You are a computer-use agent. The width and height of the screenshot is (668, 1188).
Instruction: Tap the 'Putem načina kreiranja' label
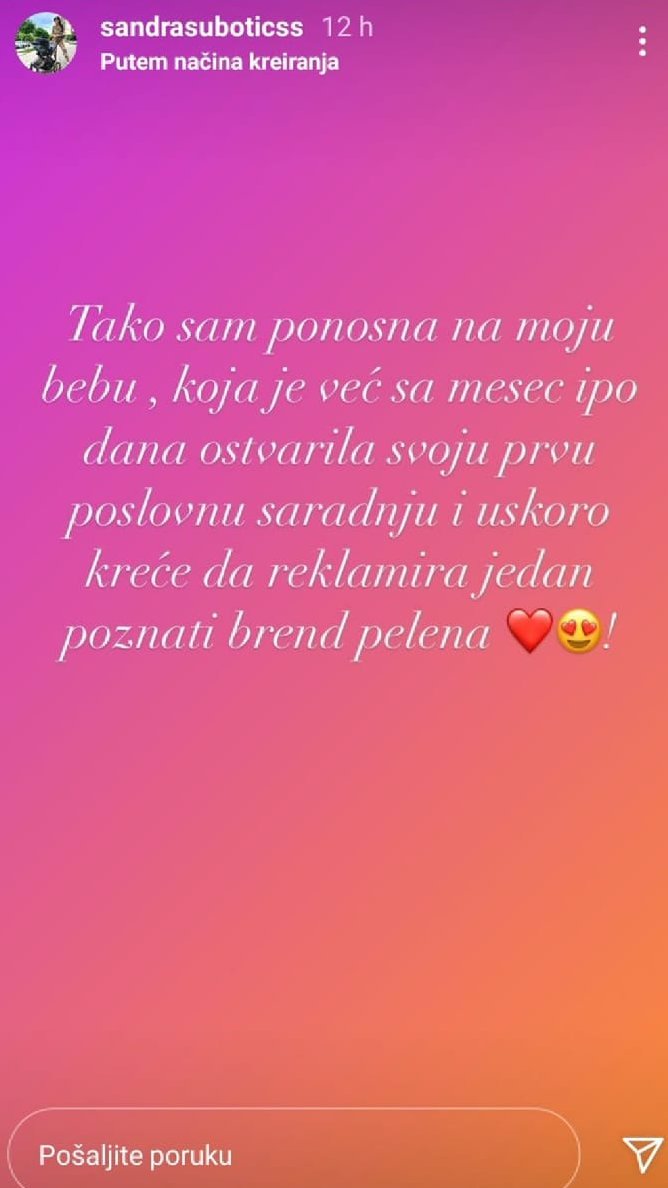pos(219,62)
